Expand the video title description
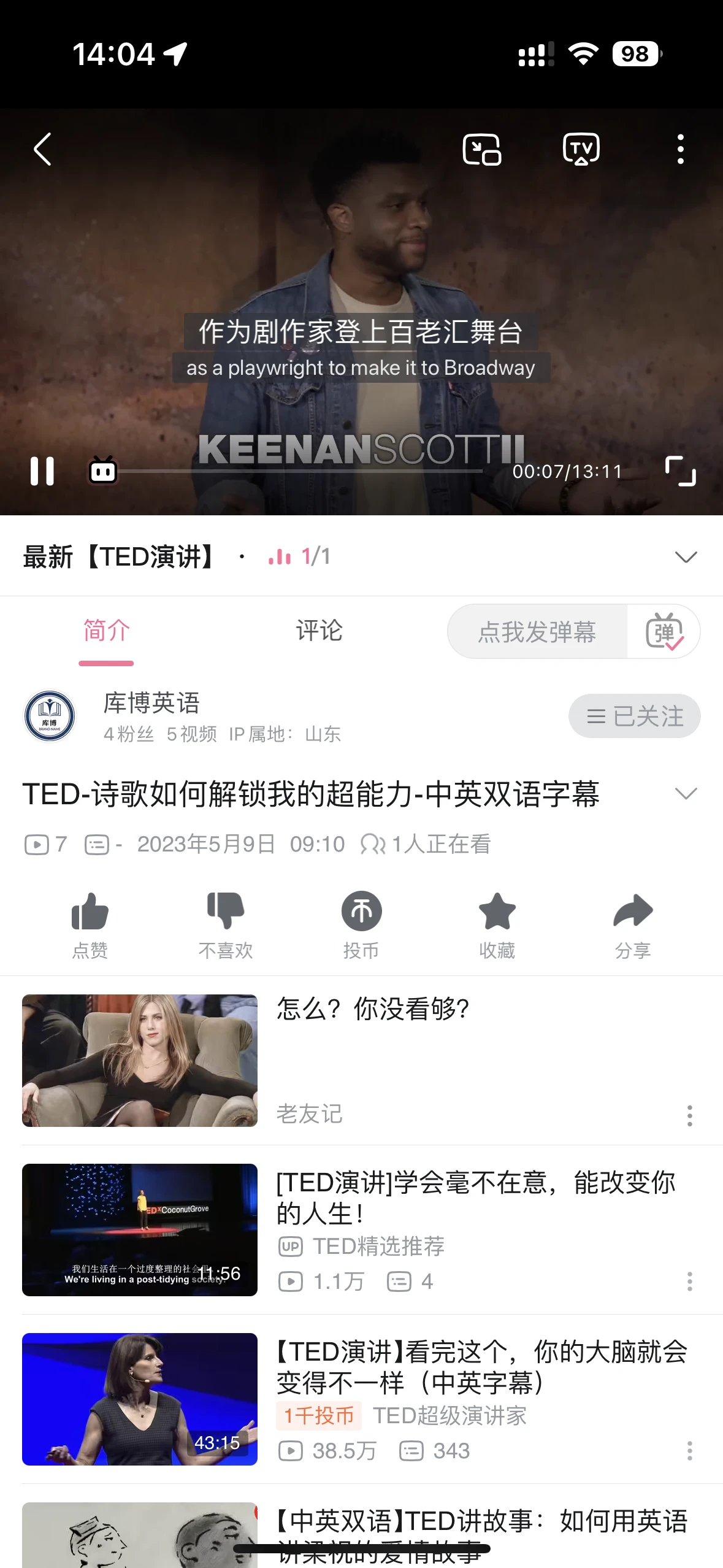 [686, 794]
